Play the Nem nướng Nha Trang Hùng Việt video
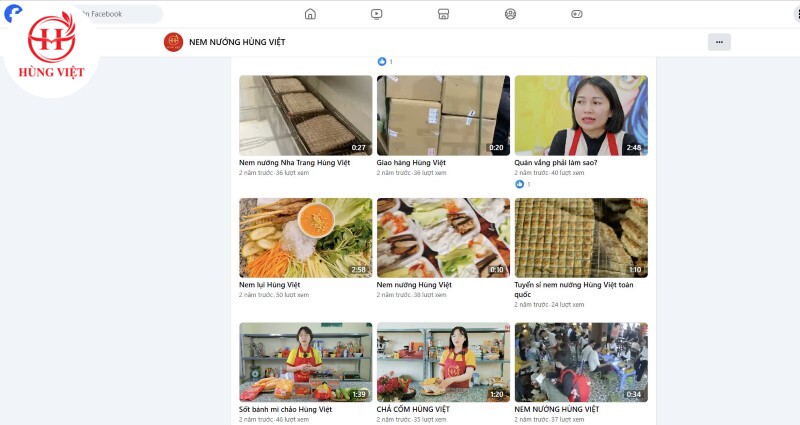Viewport: 800px width, 425px height. click(x=305, y=115)
